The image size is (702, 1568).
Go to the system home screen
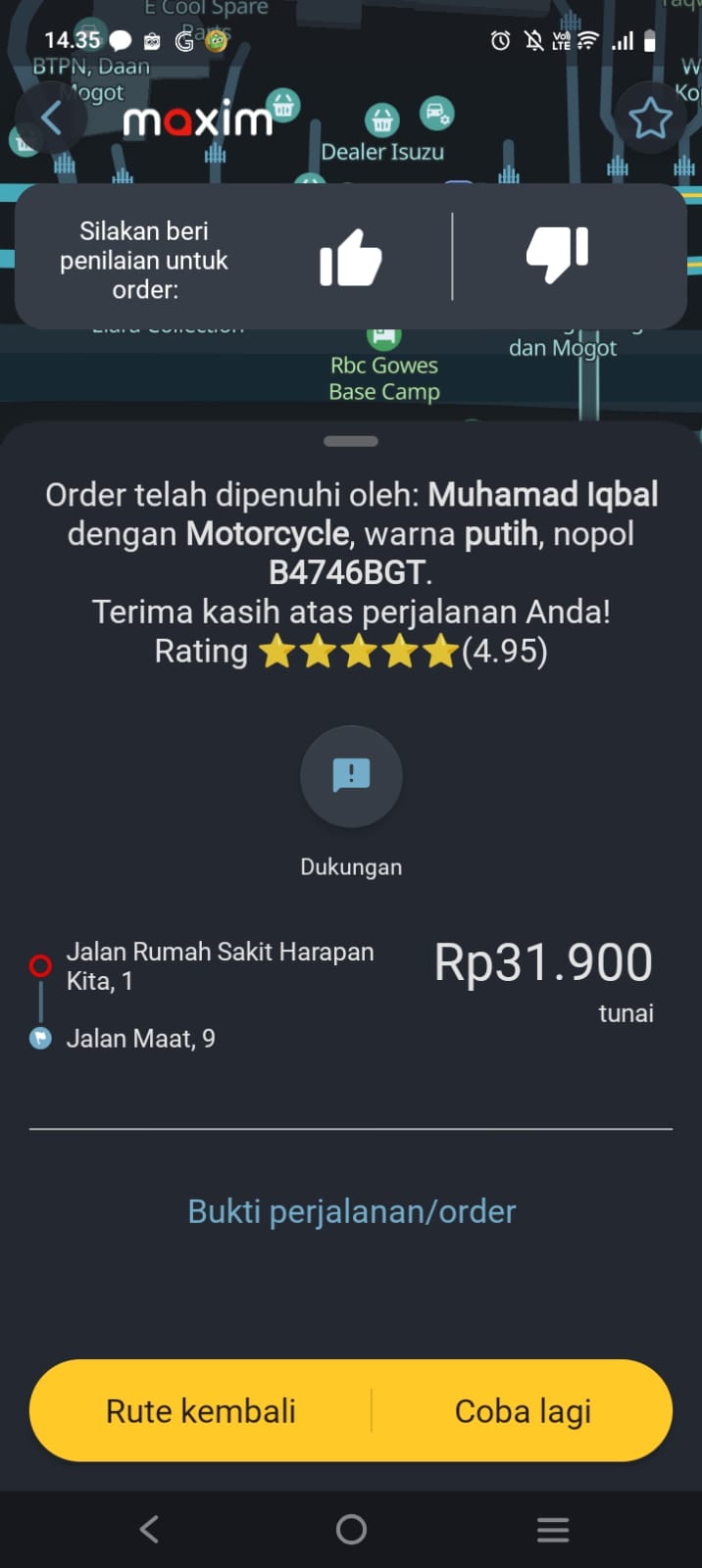click(351, 1529)
